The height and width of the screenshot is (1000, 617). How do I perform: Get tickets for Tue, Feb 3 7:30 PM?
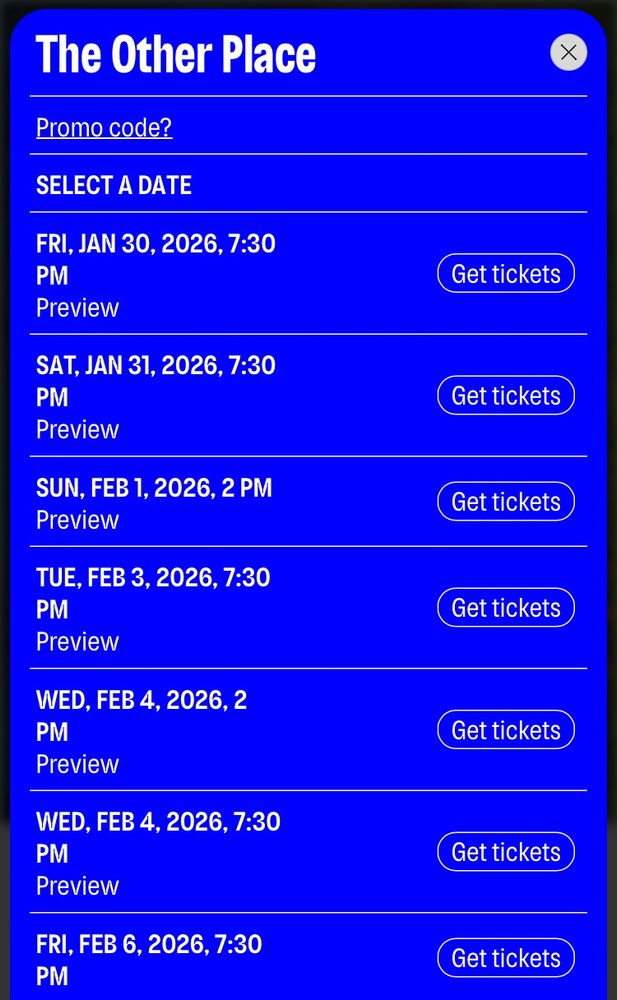point(506,608)
